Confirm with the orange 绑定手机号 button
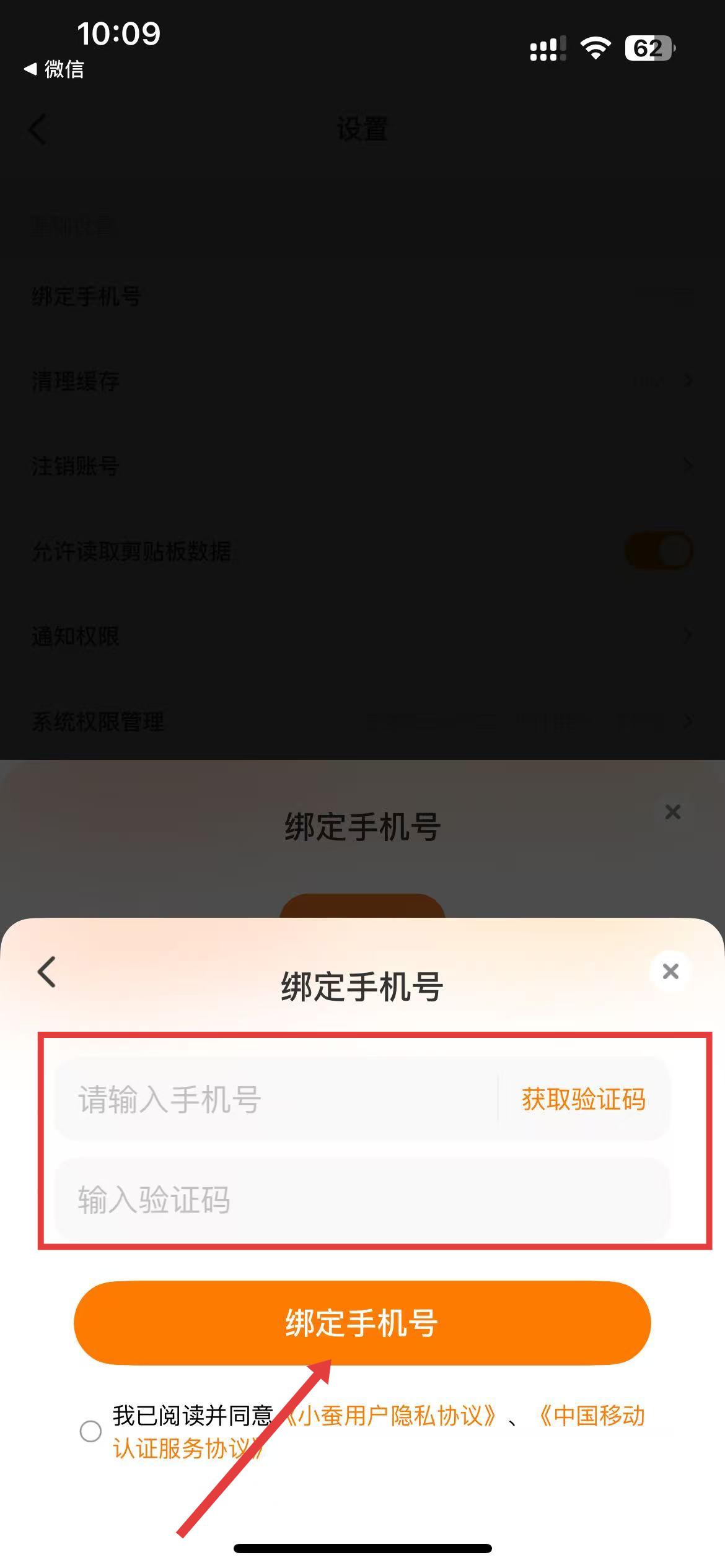 (362, 1323)
